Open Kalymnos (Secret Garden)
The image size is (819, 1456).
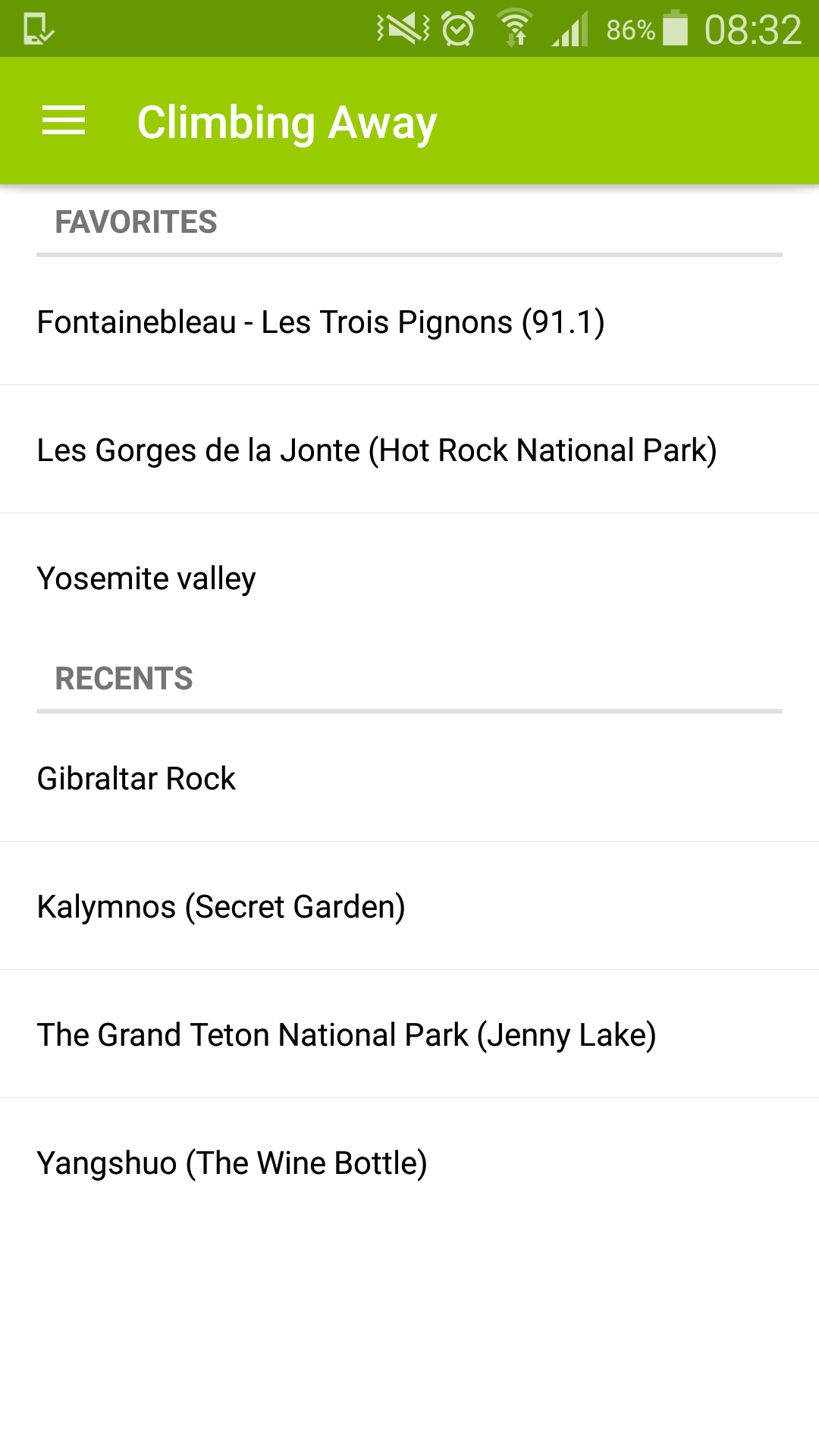[221, 907]
